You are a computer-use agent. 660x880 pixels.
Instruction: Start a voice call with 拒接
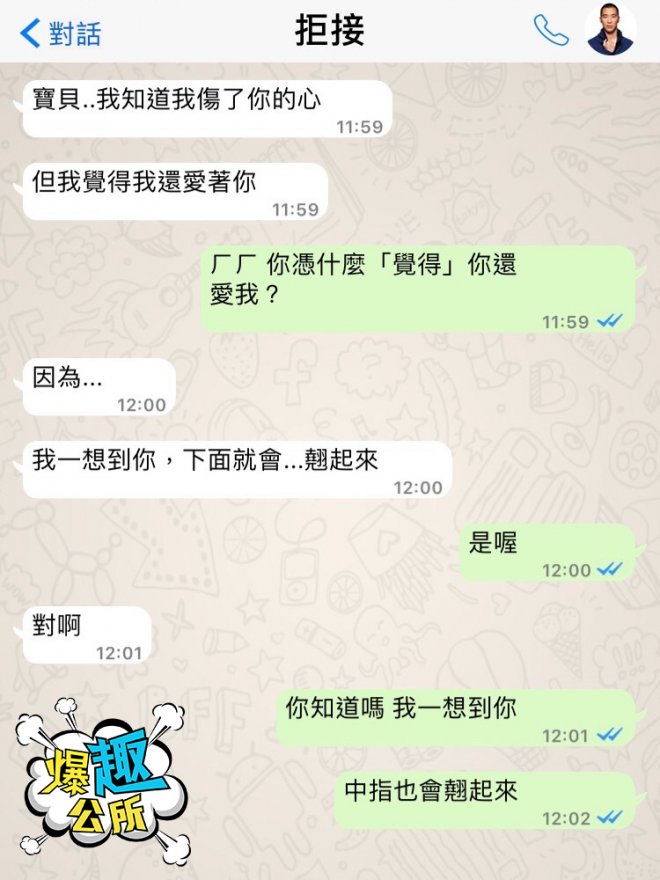coord(551,31)
